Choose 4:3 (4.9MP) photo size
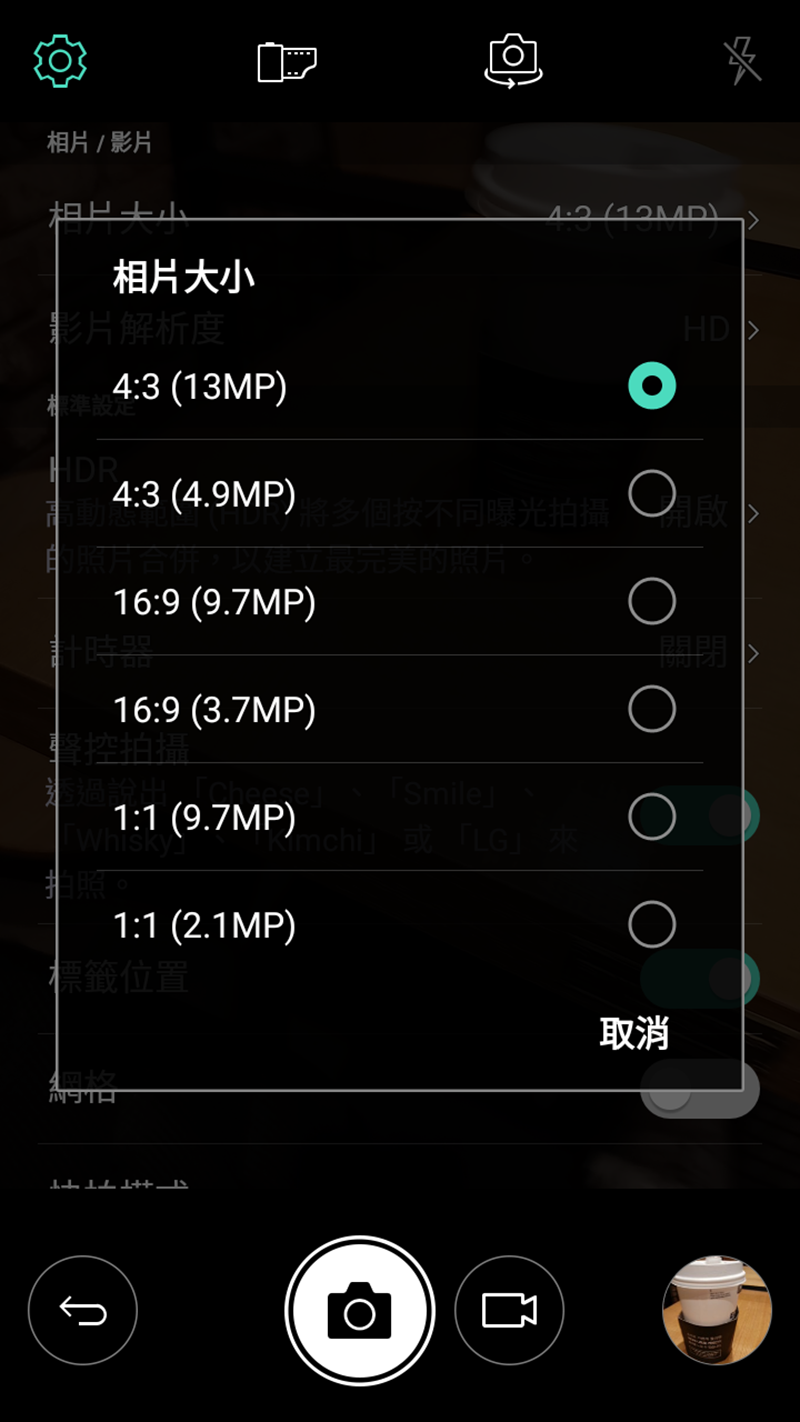 [x=400, y=493]
